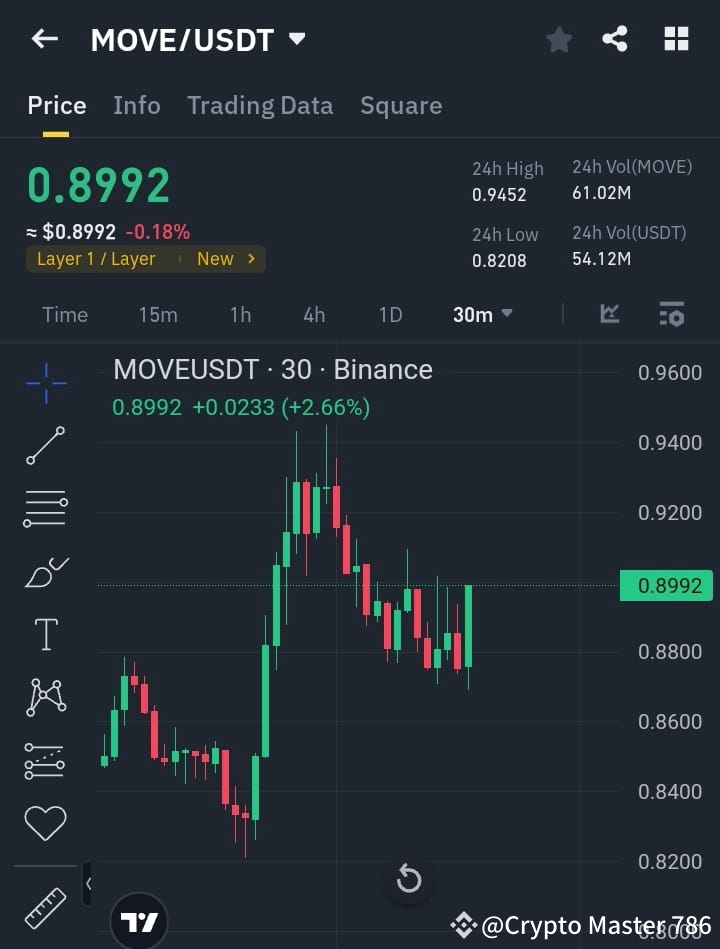Open the heart emoji tool
Viewport: 720px width, 949px height.
[x=44, y=821]
